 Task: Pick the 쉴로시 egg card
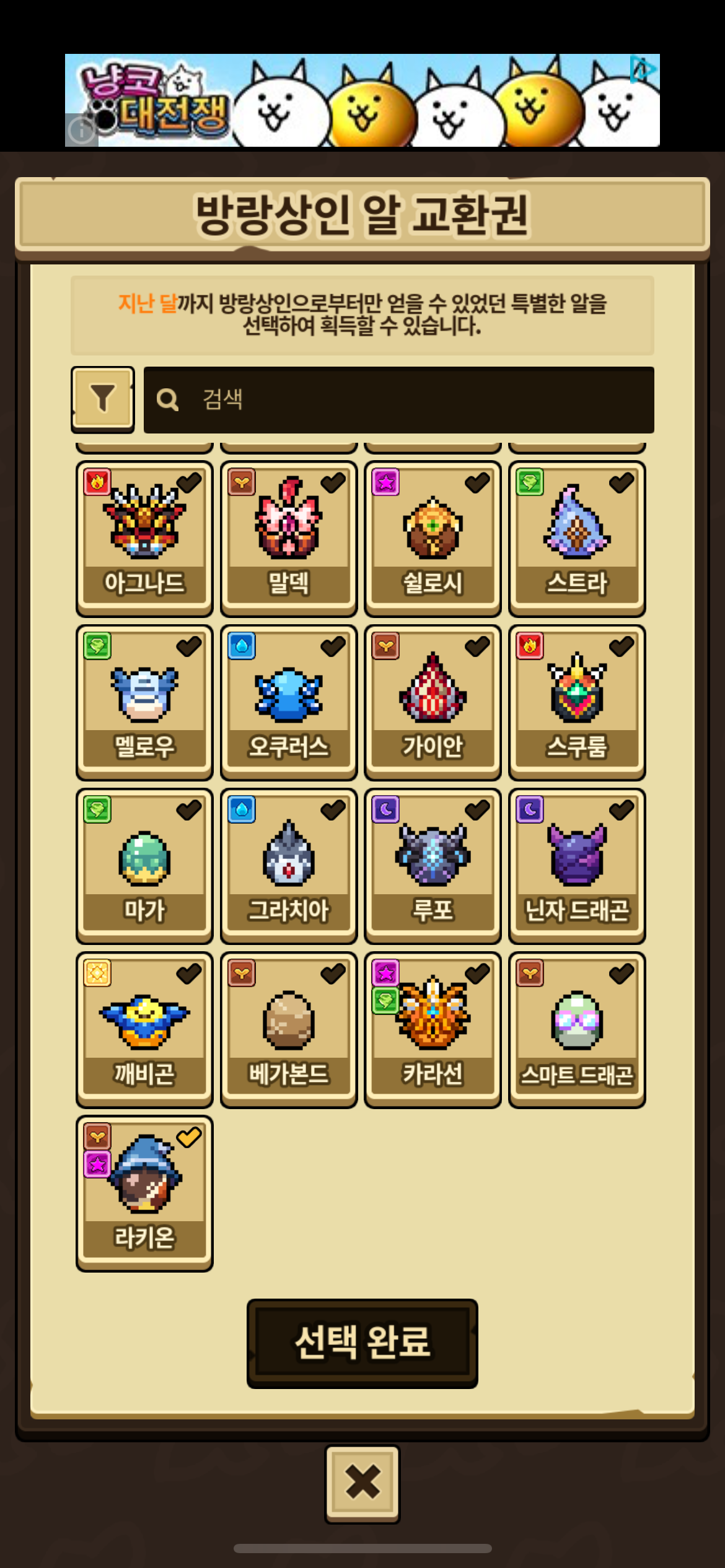[433, 539]
